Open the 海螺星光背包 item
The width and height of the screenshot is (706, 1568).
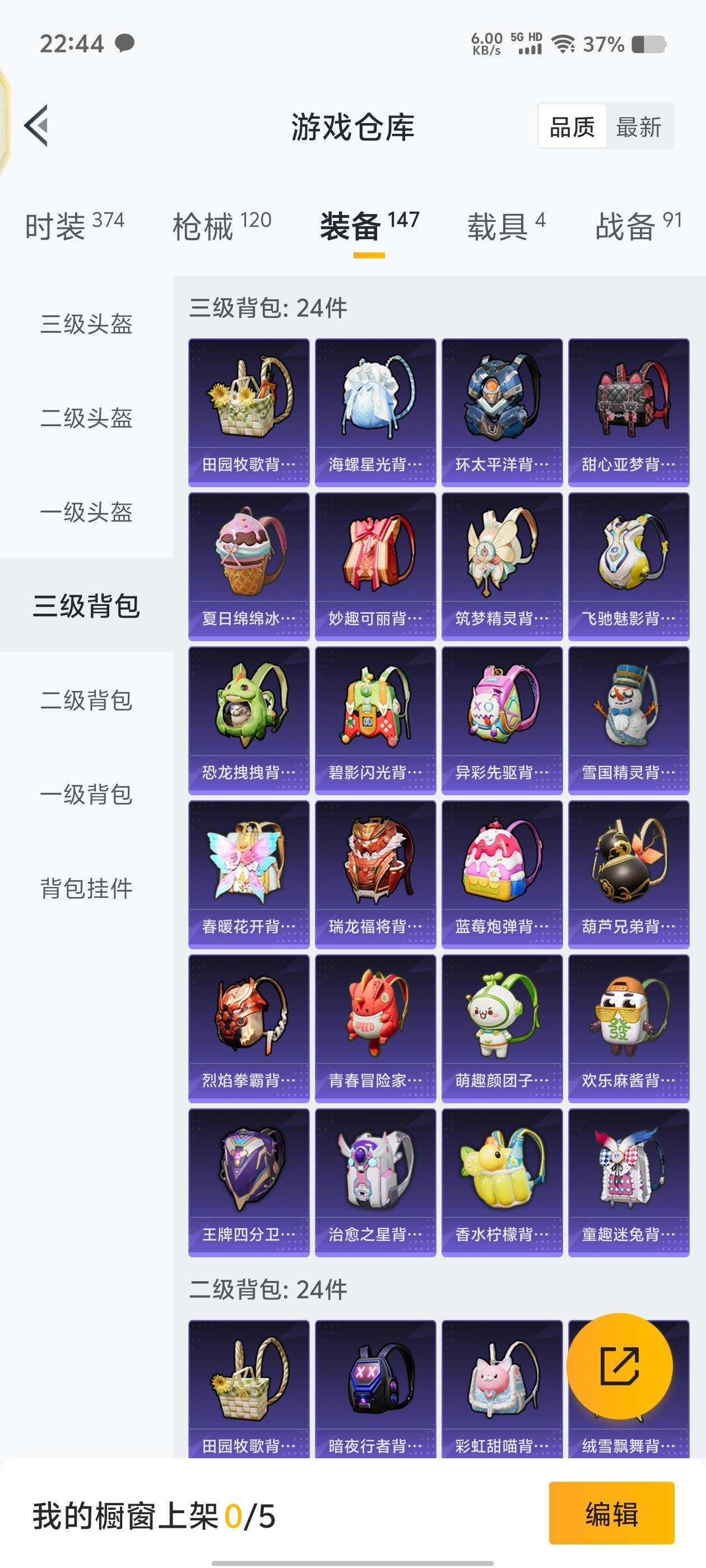pyautogui.click(x=375, y=412)
